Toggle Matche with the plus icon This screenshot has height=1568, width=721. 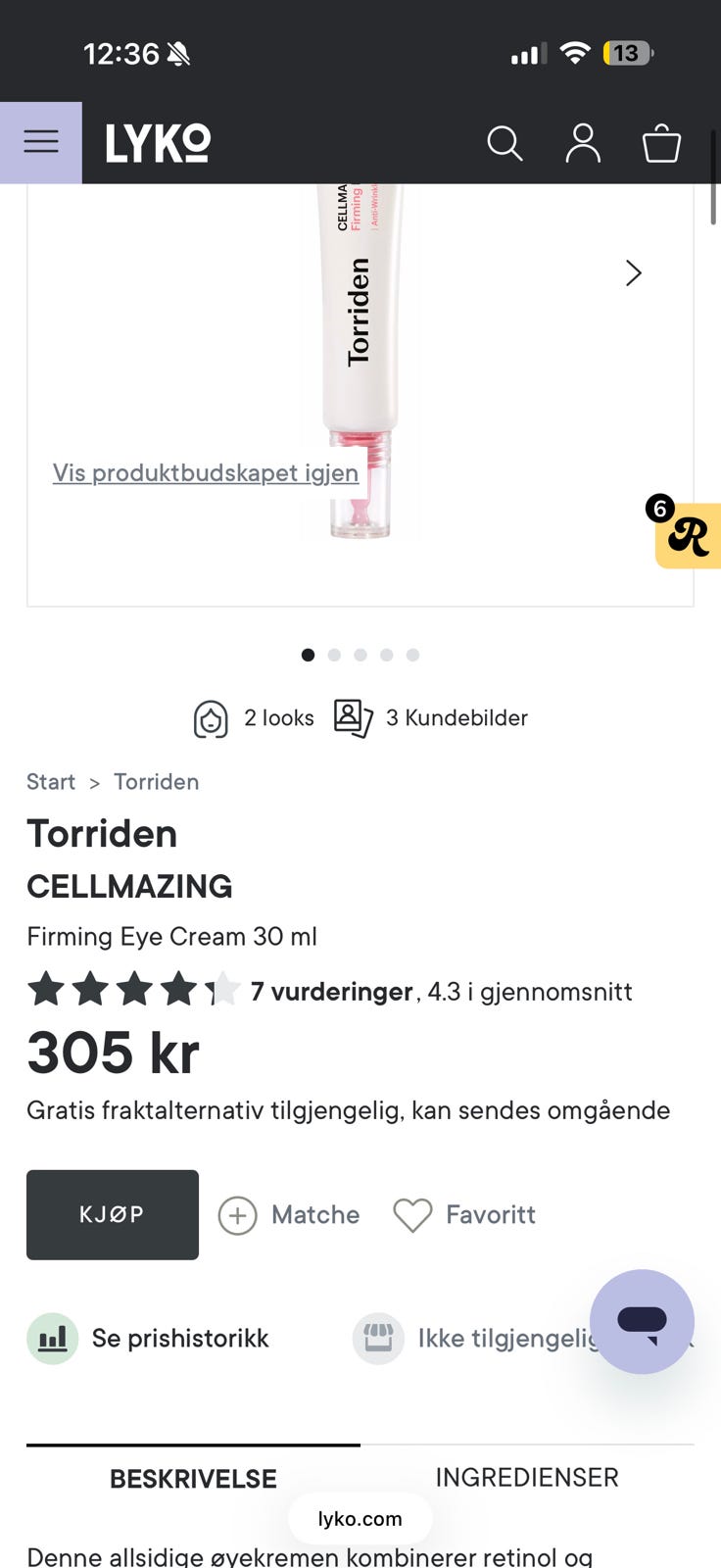pos(237,1215)
